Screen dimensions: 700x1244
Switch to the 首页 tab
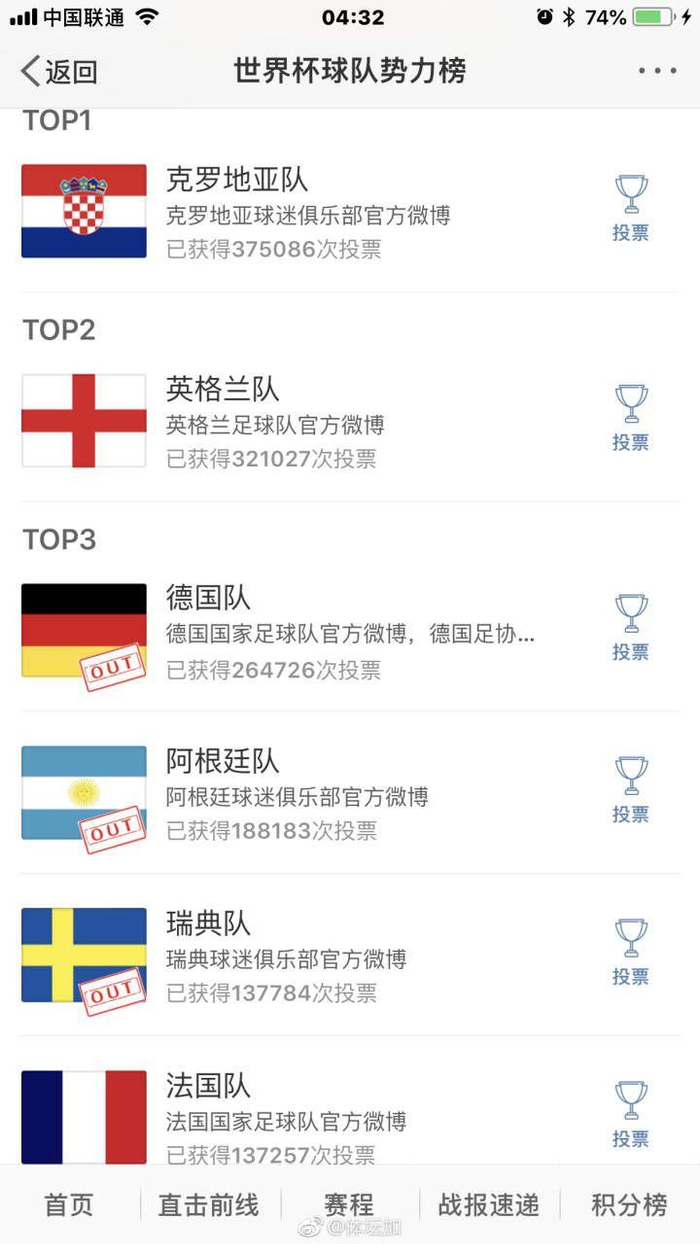tap(69, 1205)
